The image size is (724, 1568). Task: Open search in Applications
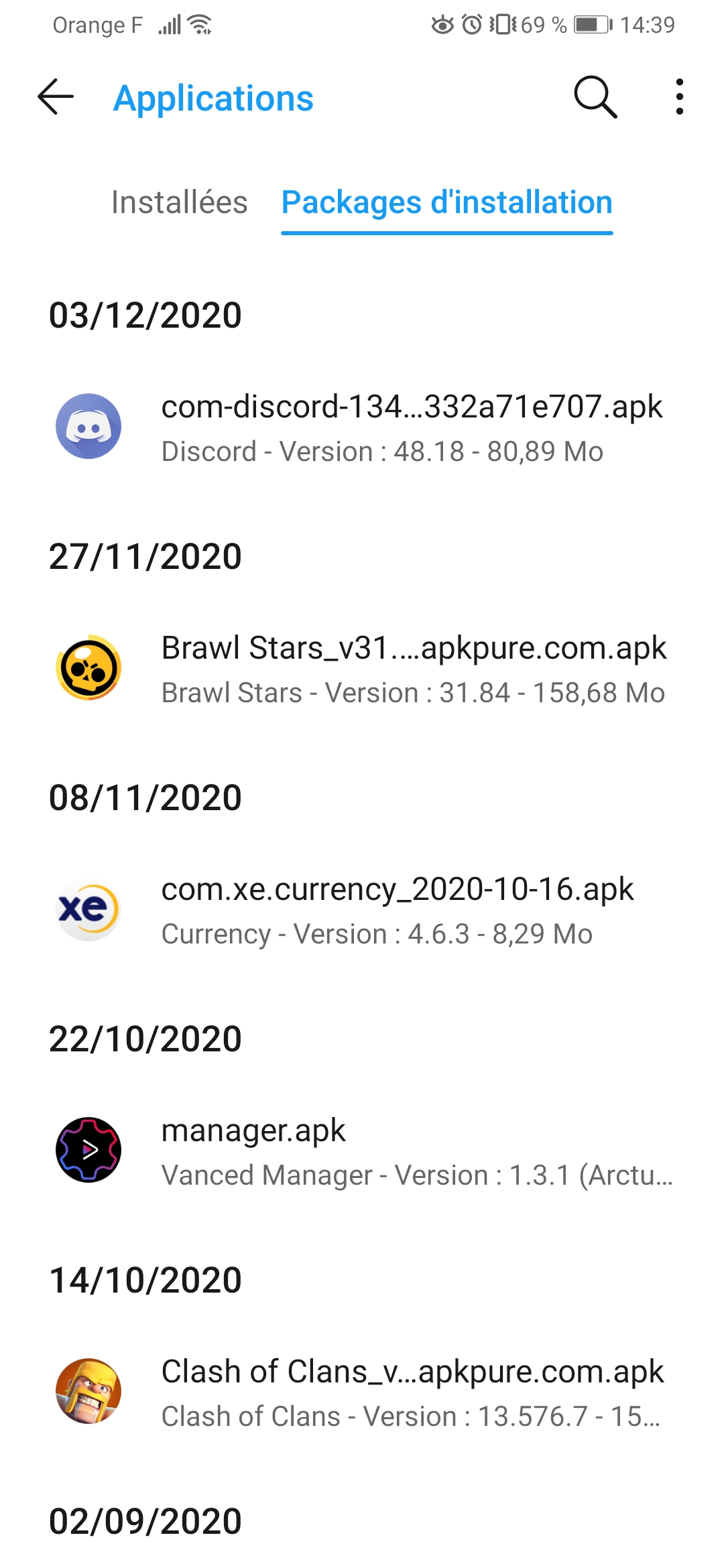tap(595, 97)
